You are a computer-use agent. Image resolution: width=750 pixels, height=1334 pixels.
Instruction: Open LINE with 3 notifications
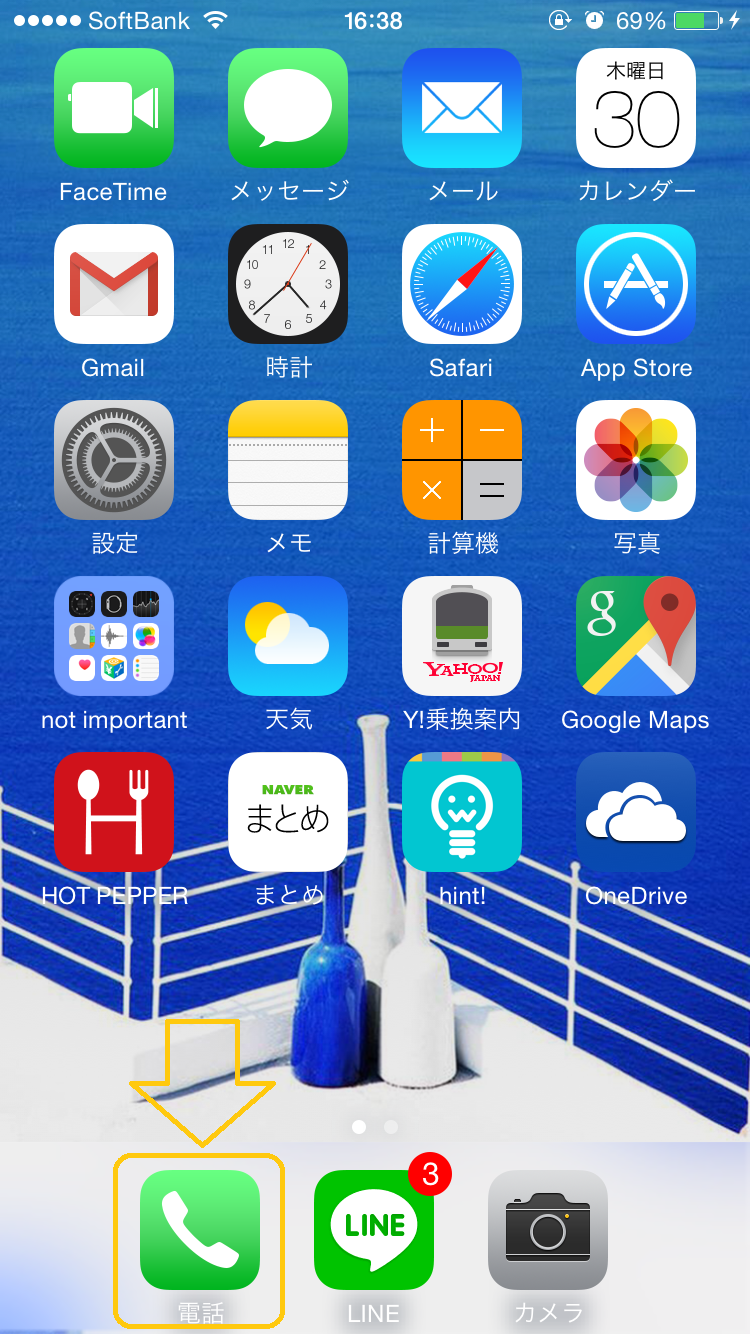click(x=374, y=1230)
